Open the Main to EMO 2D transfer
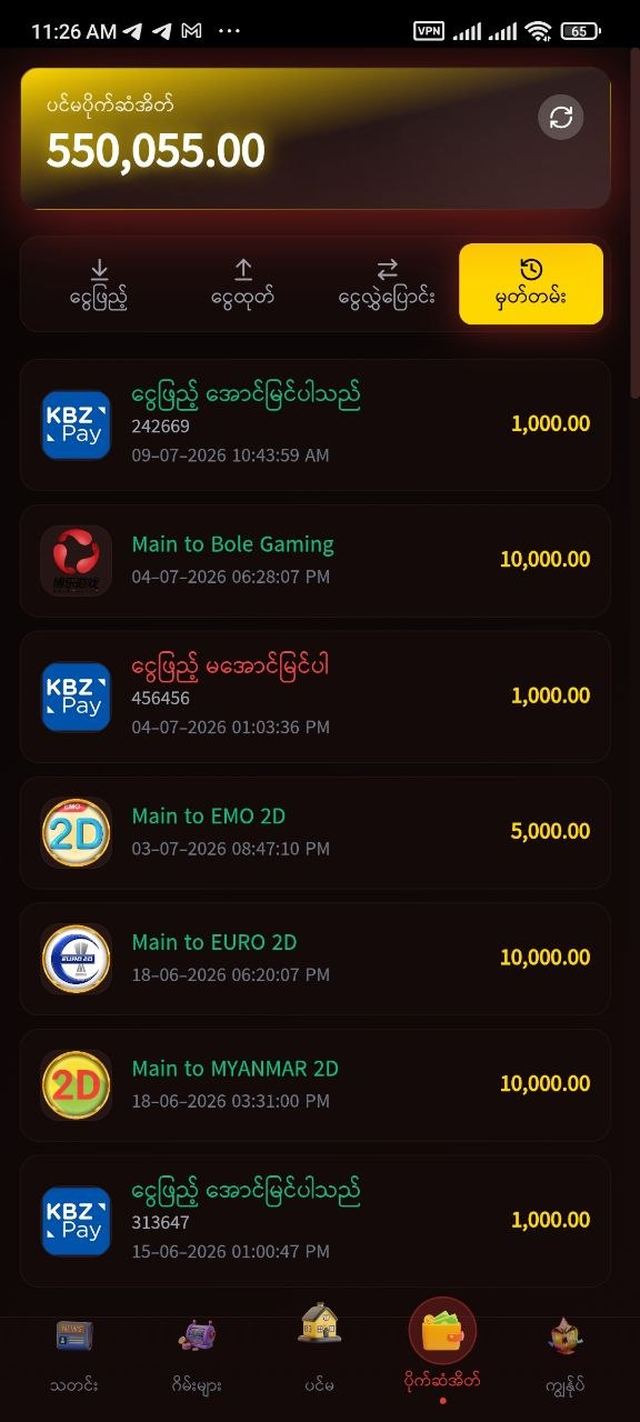This screenshot has width=640, height=1422. 315,833
